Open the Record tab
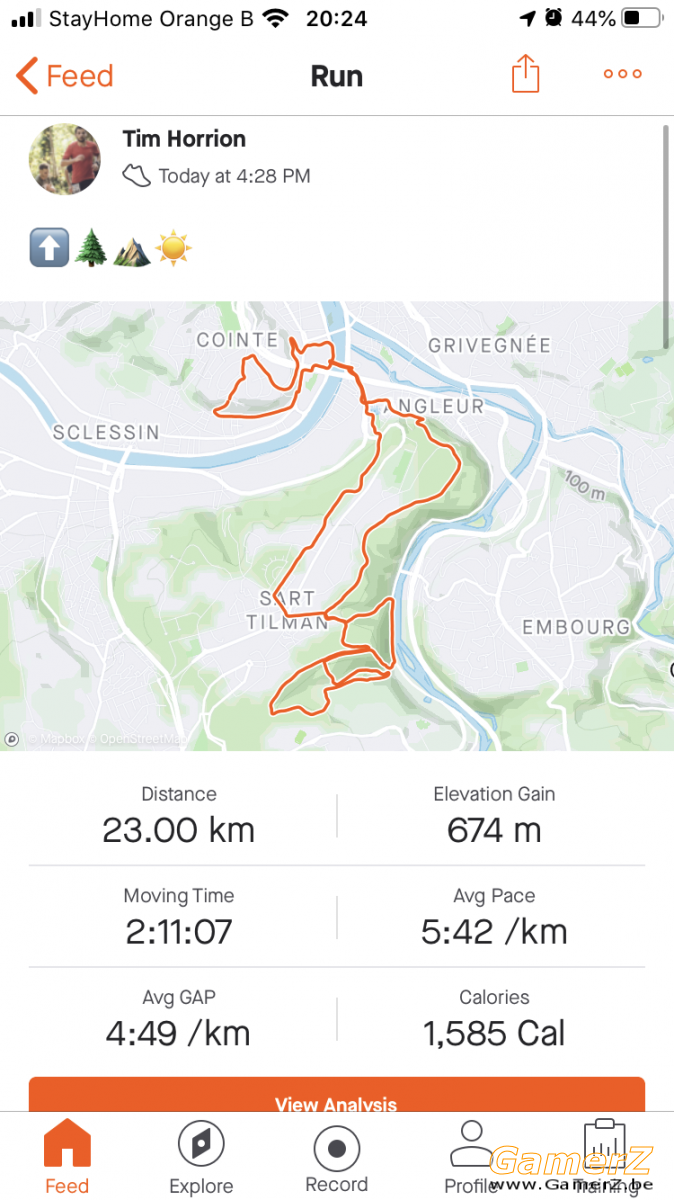674x1200 pixels. tap(337, 1157)
